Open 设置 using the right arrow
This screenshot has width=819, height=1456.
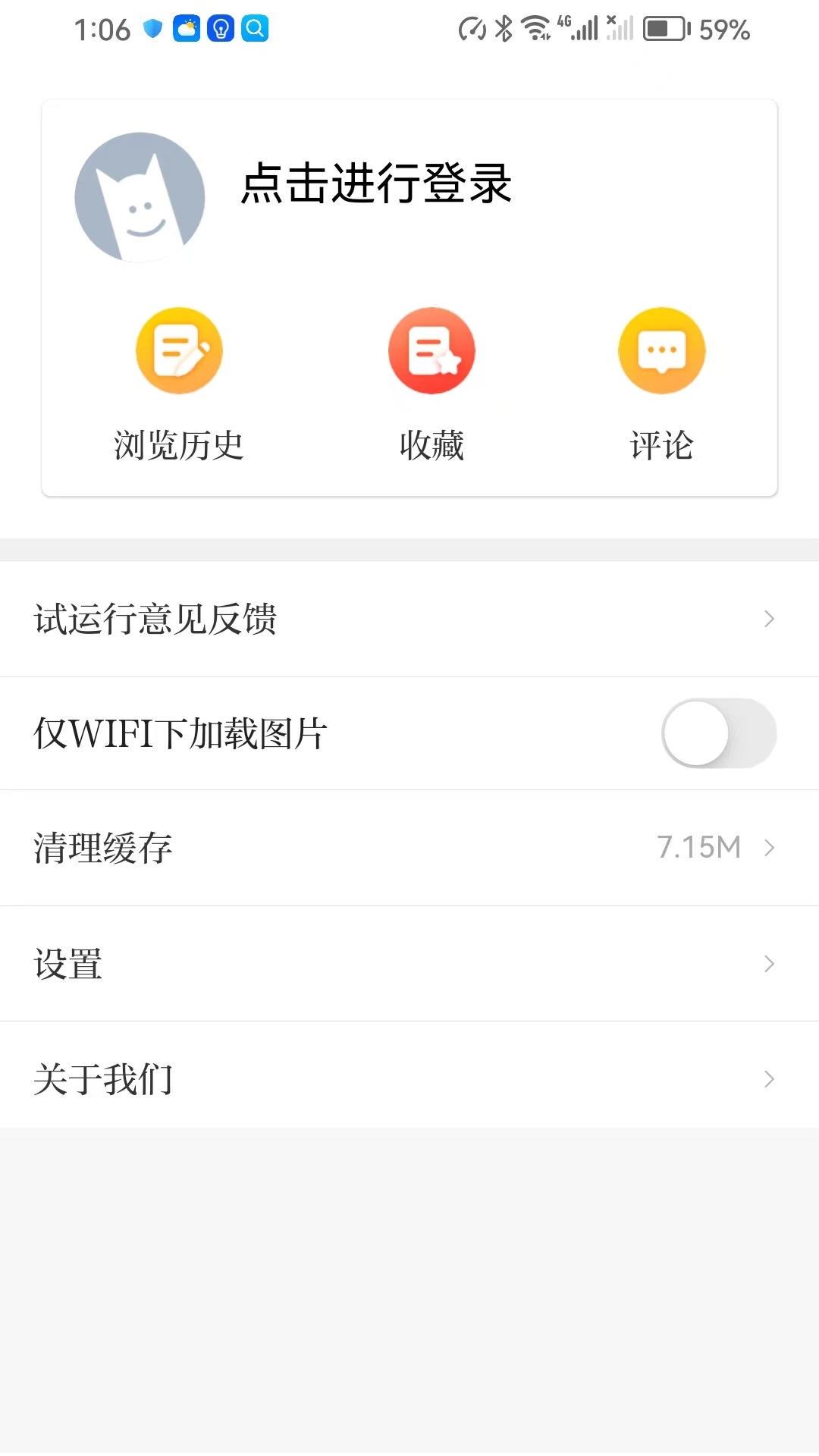(769, 963)
